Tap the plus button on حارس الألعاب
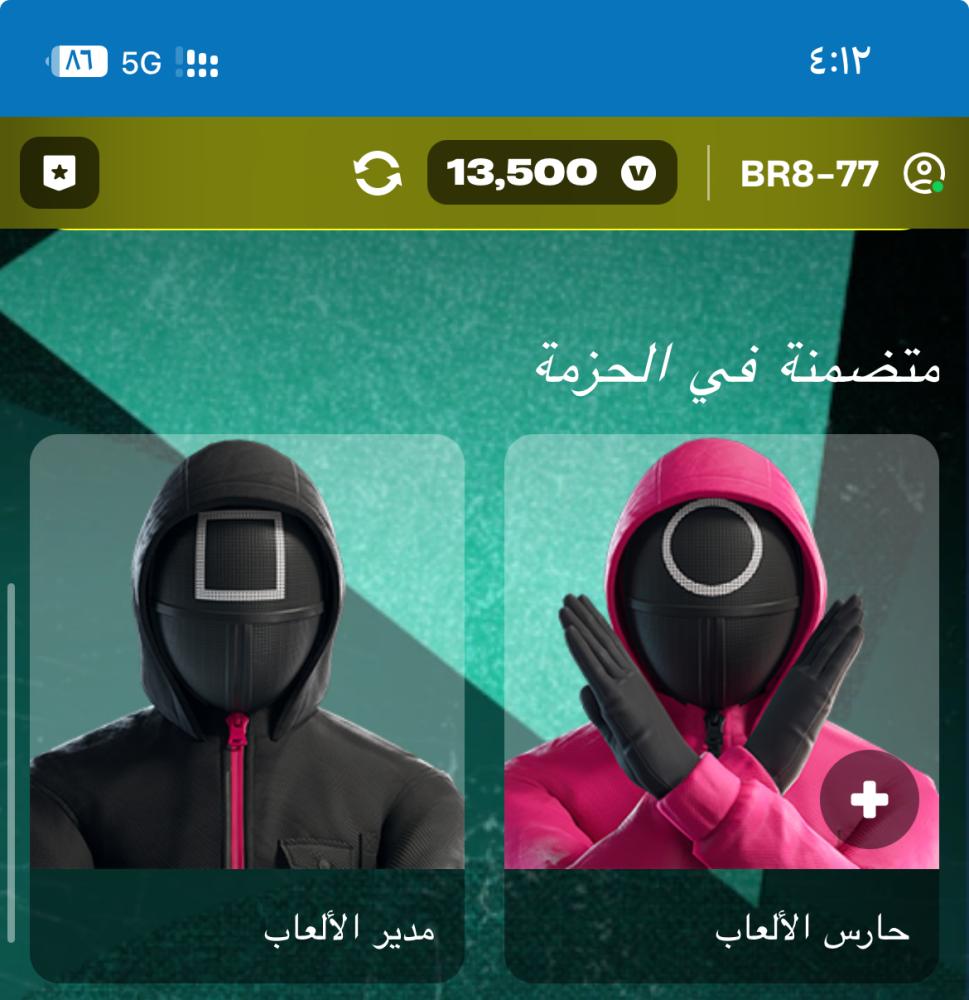 869,799
